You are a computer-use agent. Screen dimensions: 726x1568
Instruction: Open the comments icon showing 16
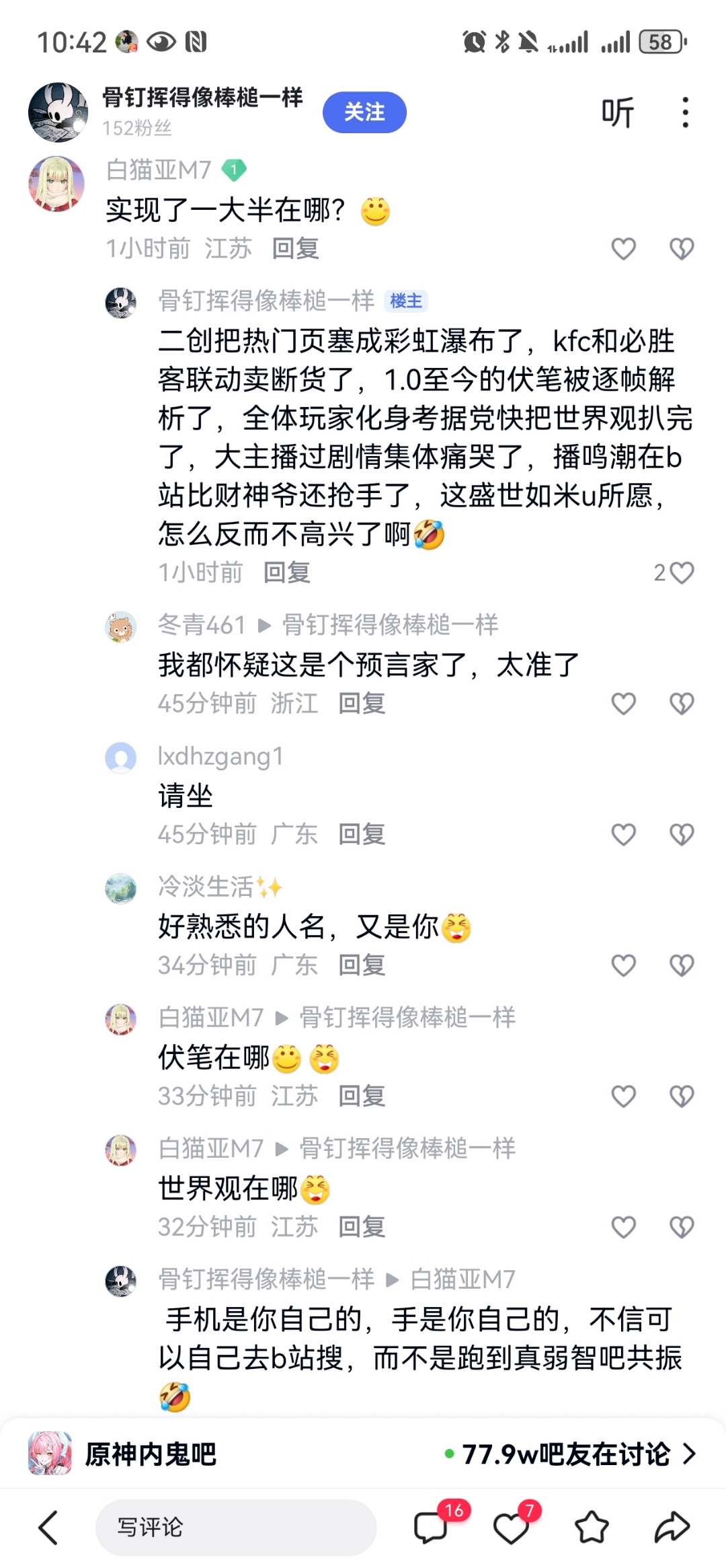(x=432, y=1528)
